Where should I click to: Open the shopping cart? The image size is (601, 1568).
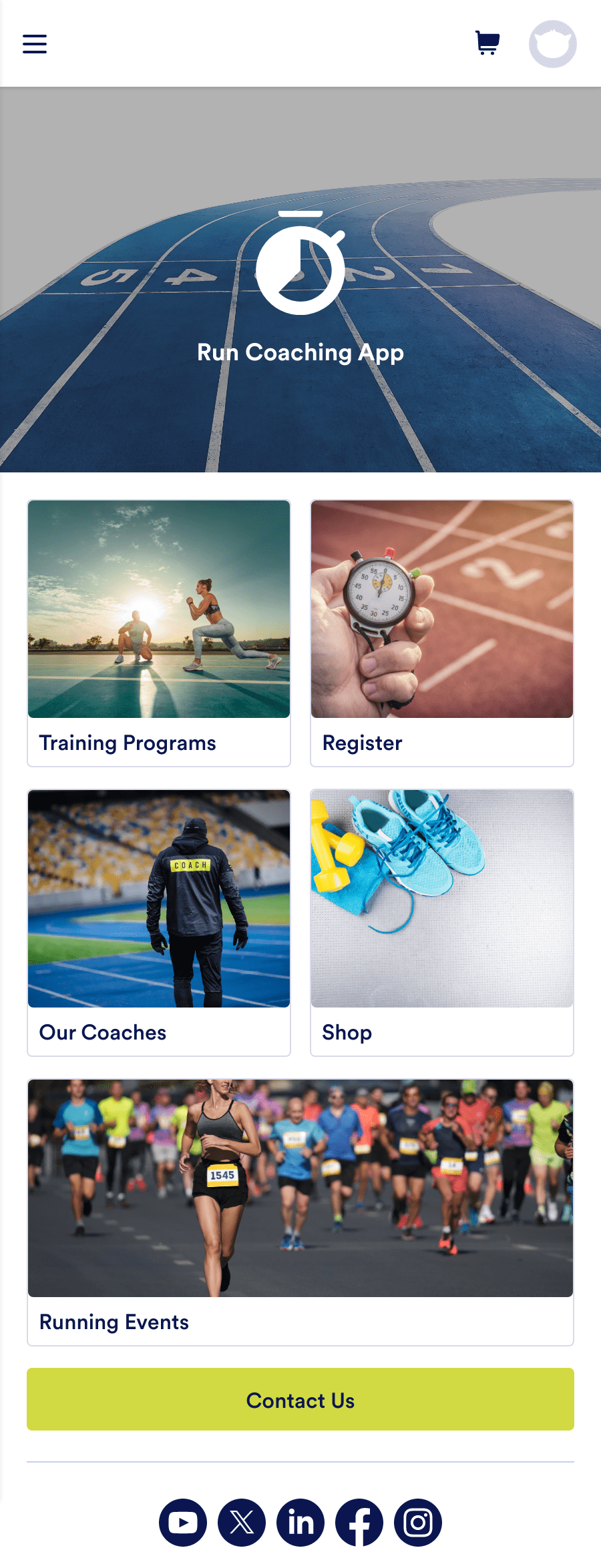pyautogui.click(x=487, y=43)
